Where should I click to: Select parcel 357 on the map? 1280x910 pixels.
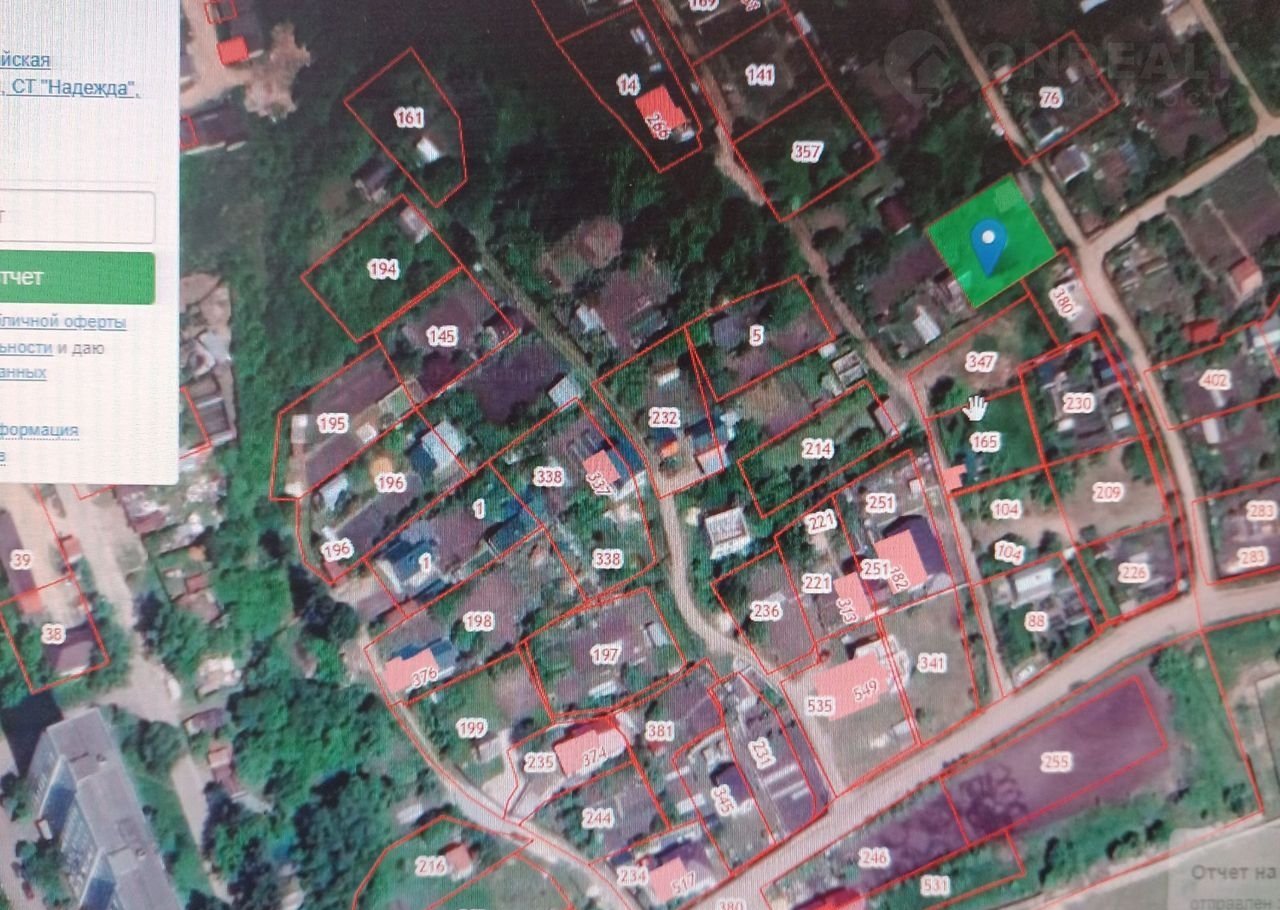806,152
